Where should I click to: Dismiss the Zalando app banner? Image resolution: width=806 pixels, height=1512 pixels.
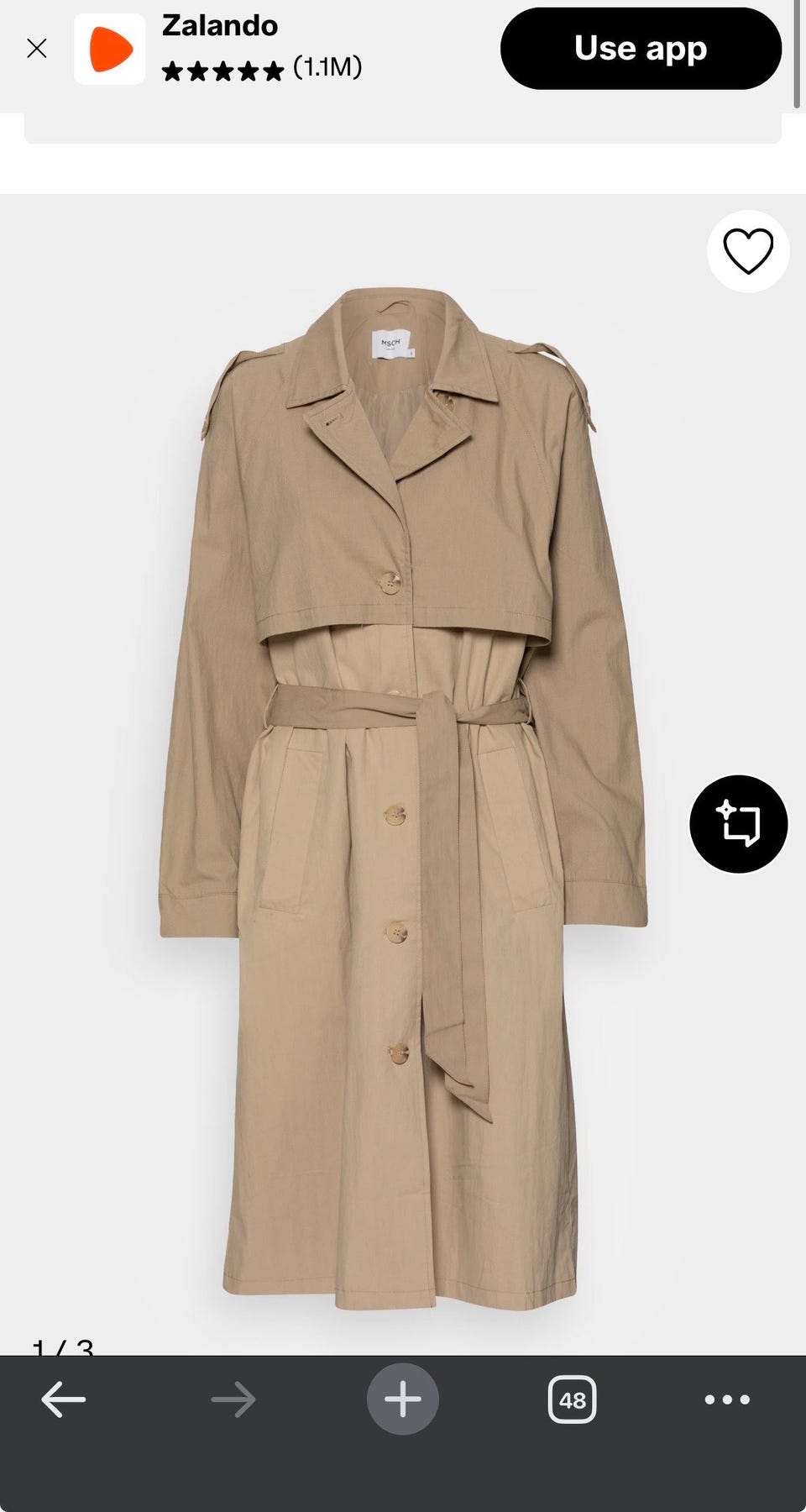click(x=37, y=49)
